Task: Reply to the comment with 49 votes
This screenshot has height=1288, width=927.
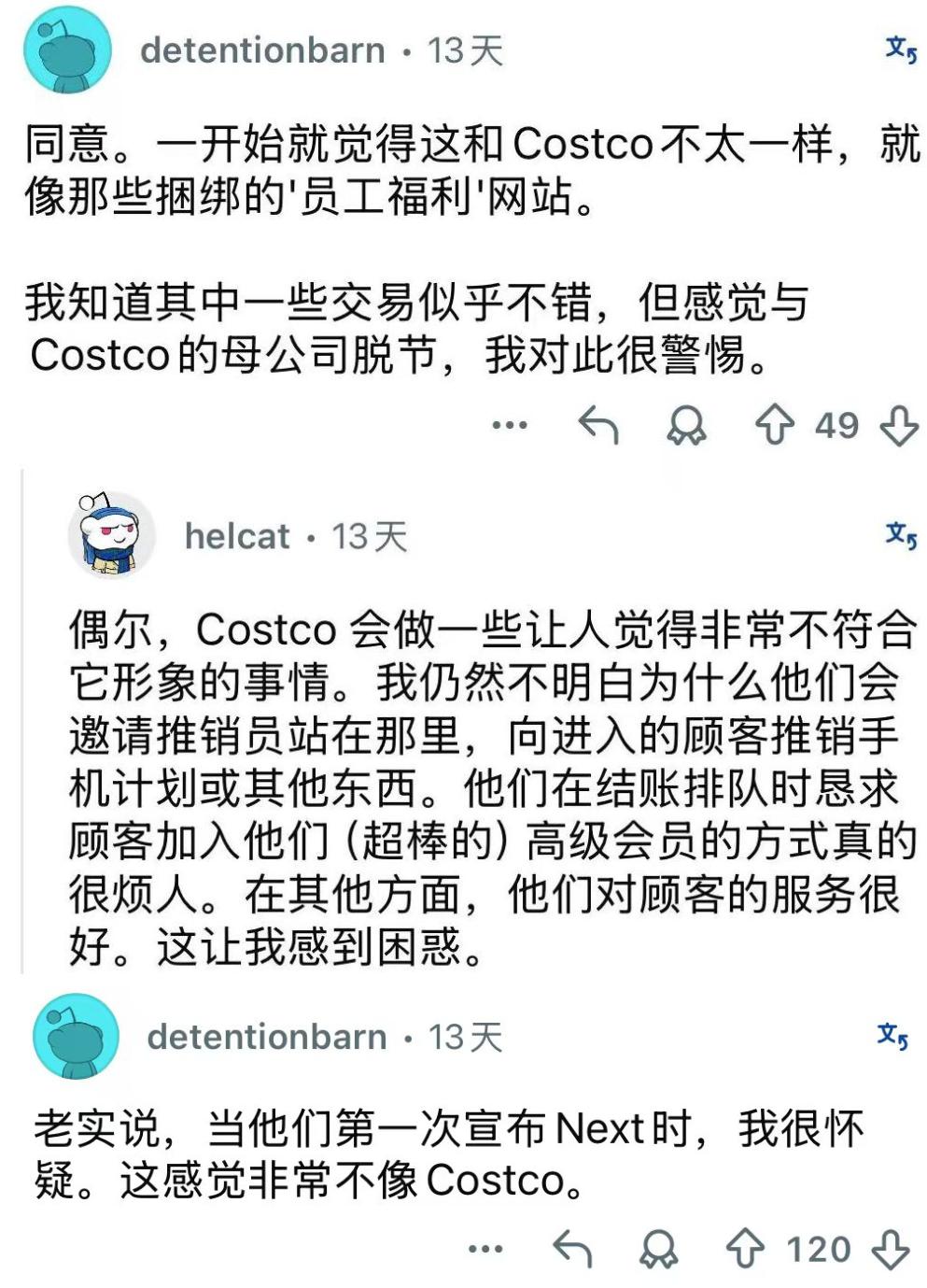Action: [598, 426]
